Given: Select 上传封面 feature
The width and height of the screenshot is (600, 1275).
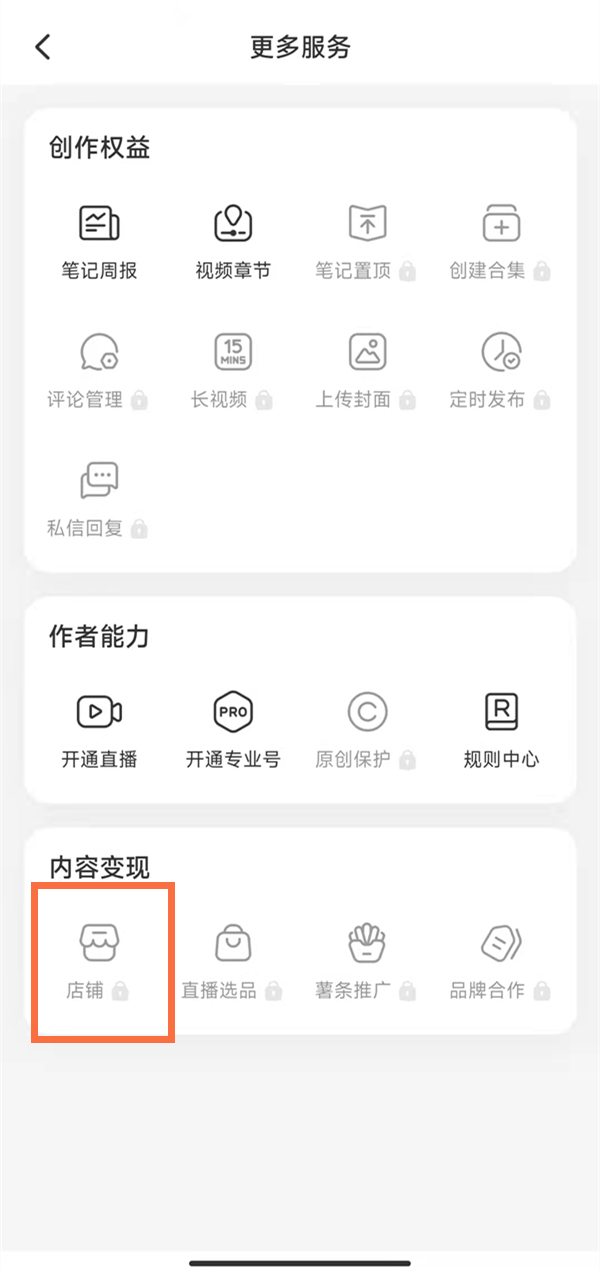Looking at the screenshot, I should [x=366, y=370].
